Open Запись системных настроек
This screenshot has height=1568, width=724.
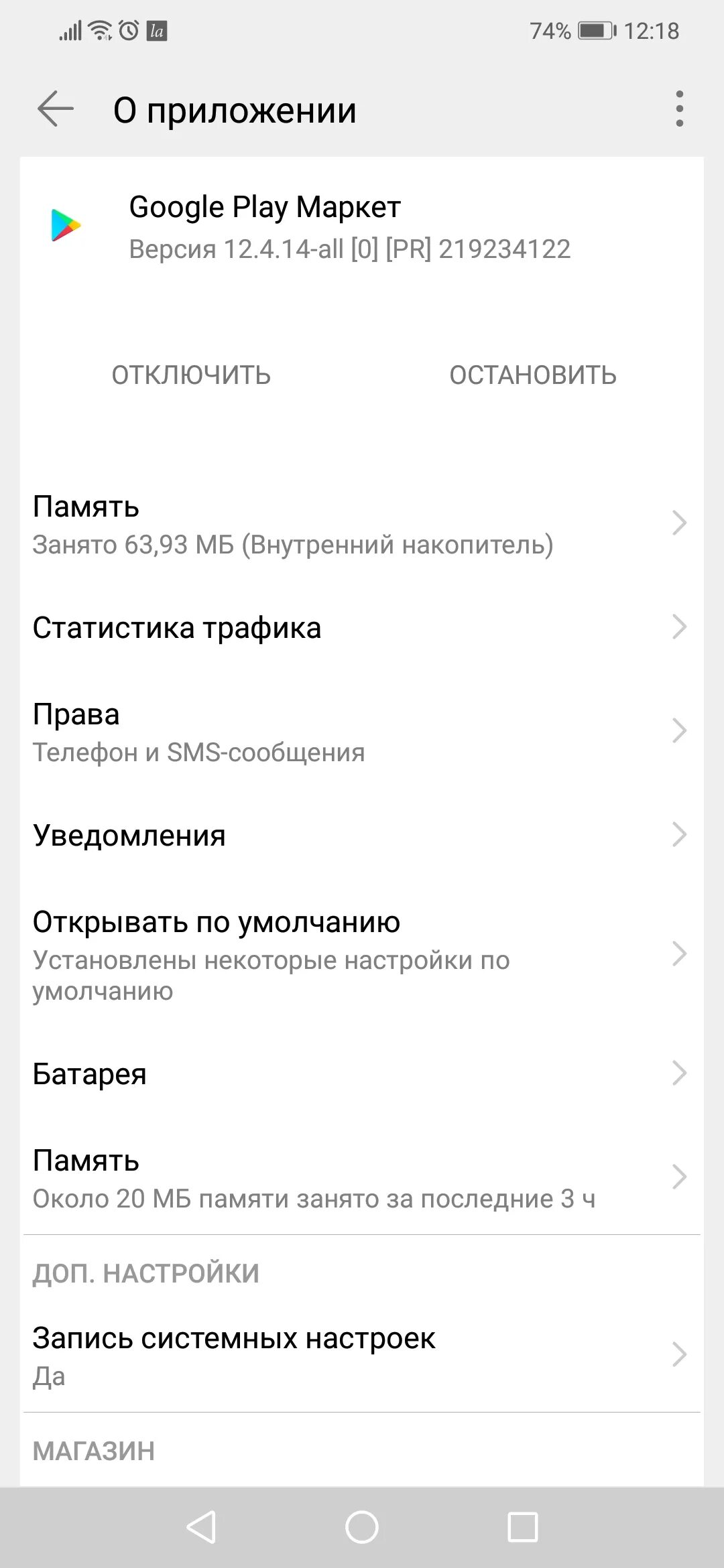(362, 1356)
